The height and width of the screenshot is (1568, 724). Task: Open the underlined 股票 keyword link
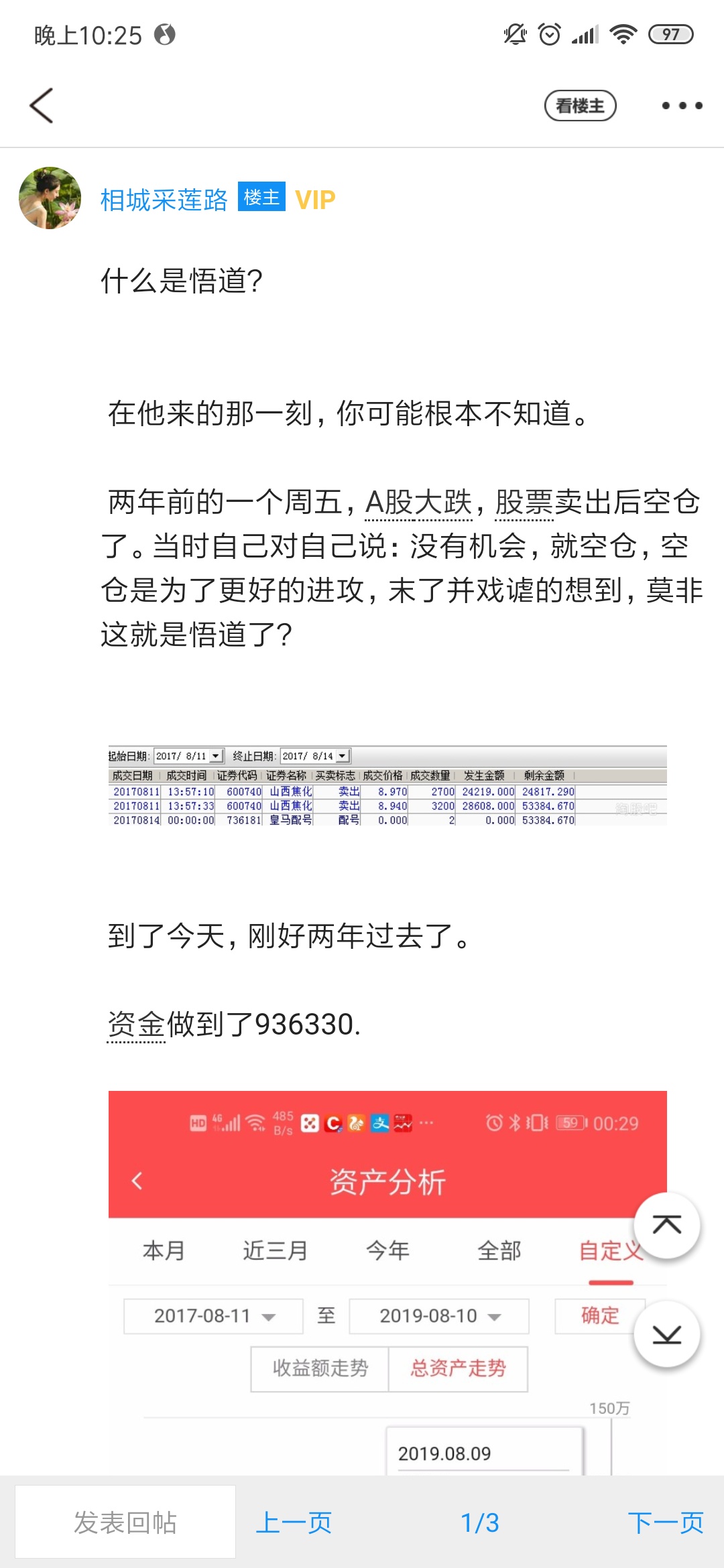click(524, 503)
